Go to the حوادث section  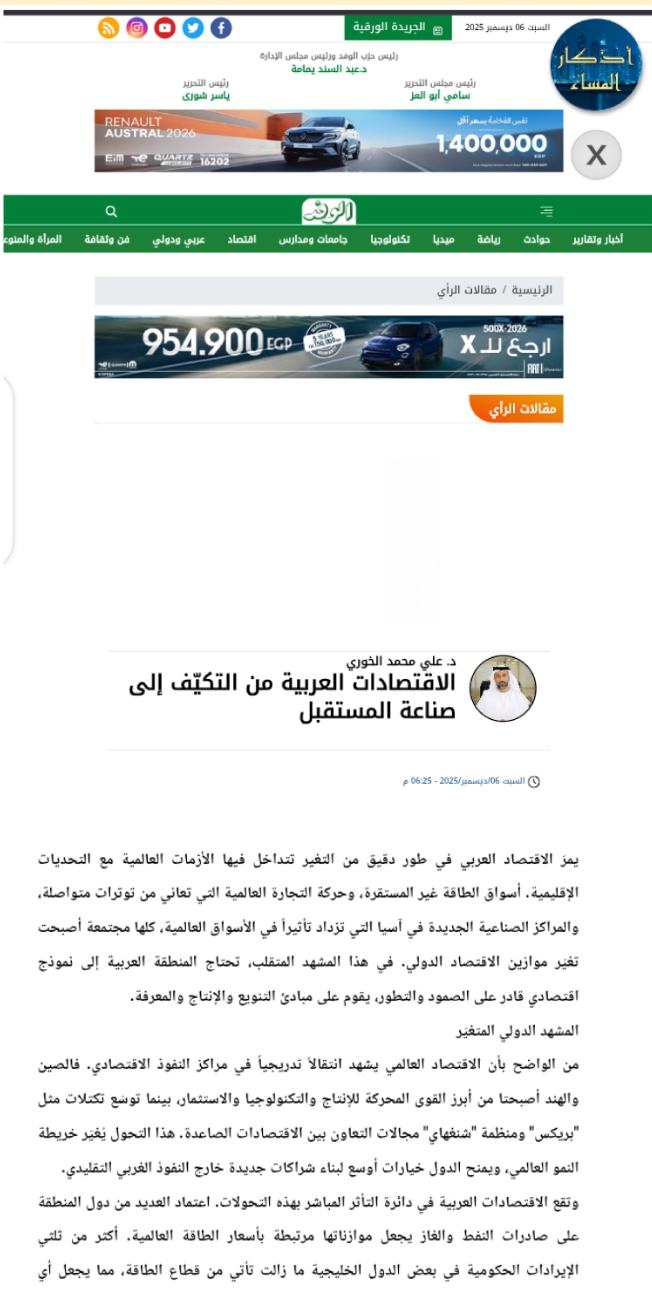(x=537, y=240)
